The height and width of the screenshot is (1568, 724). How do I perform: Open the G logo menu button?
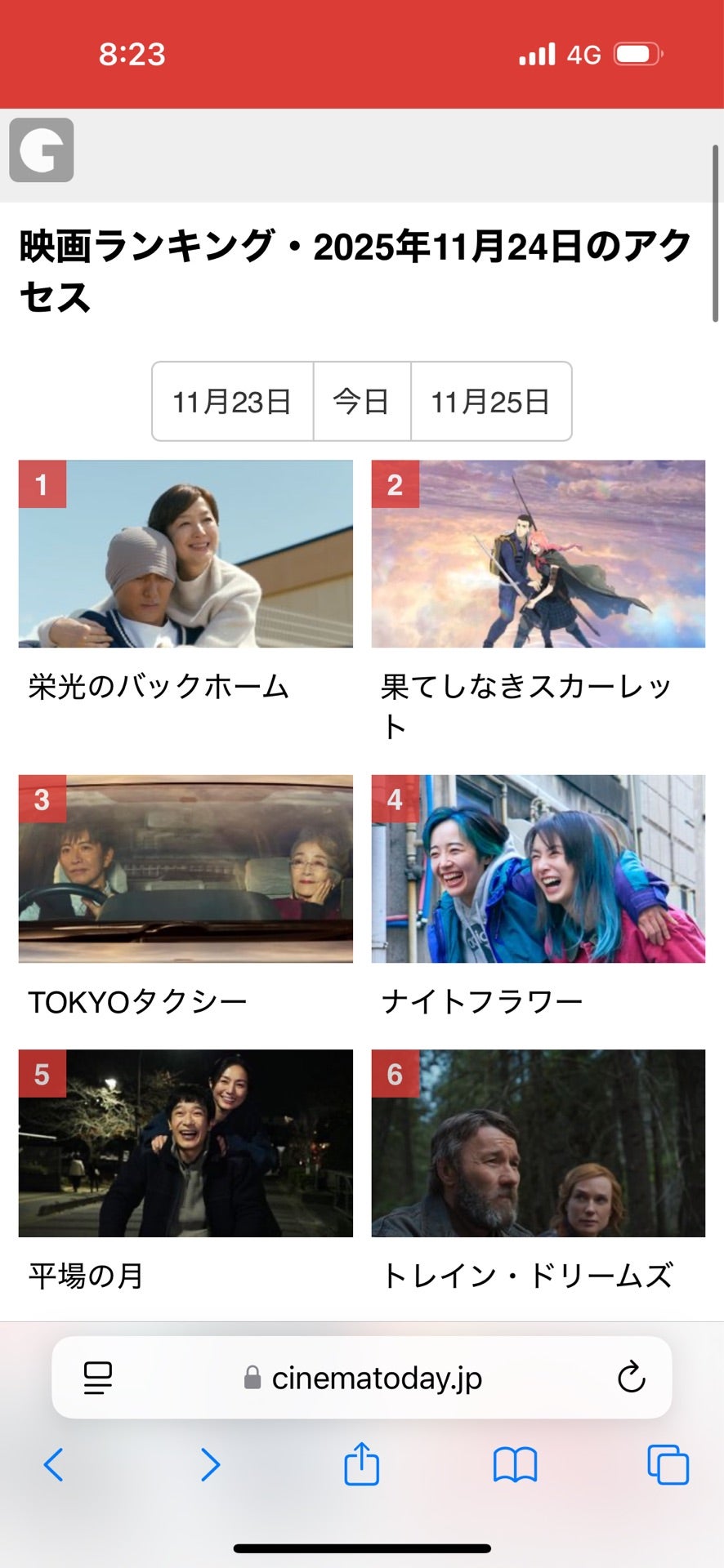(x=42, y=150)
